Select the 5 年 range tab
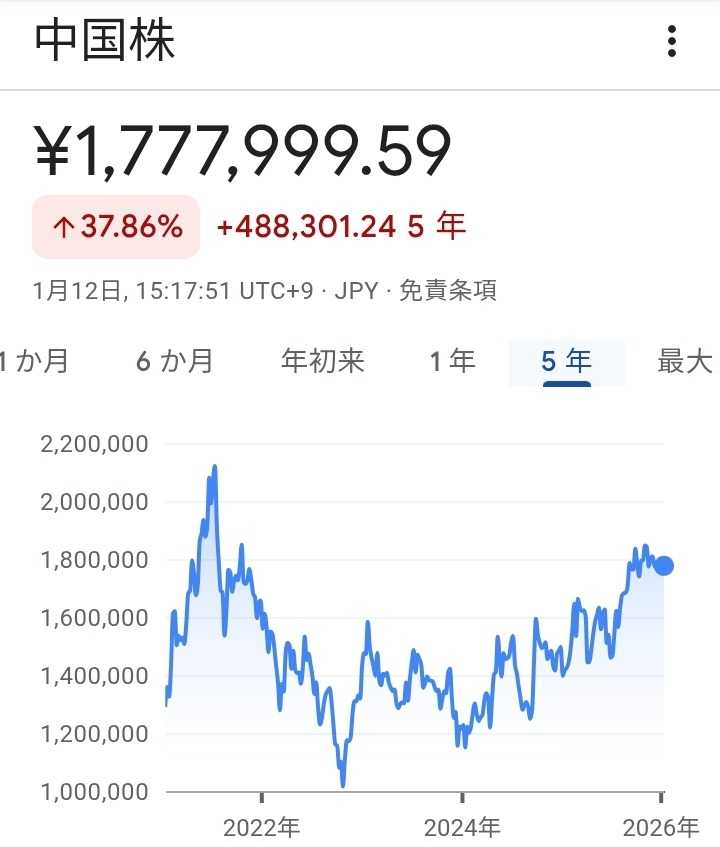 click(x=566, y=361)
